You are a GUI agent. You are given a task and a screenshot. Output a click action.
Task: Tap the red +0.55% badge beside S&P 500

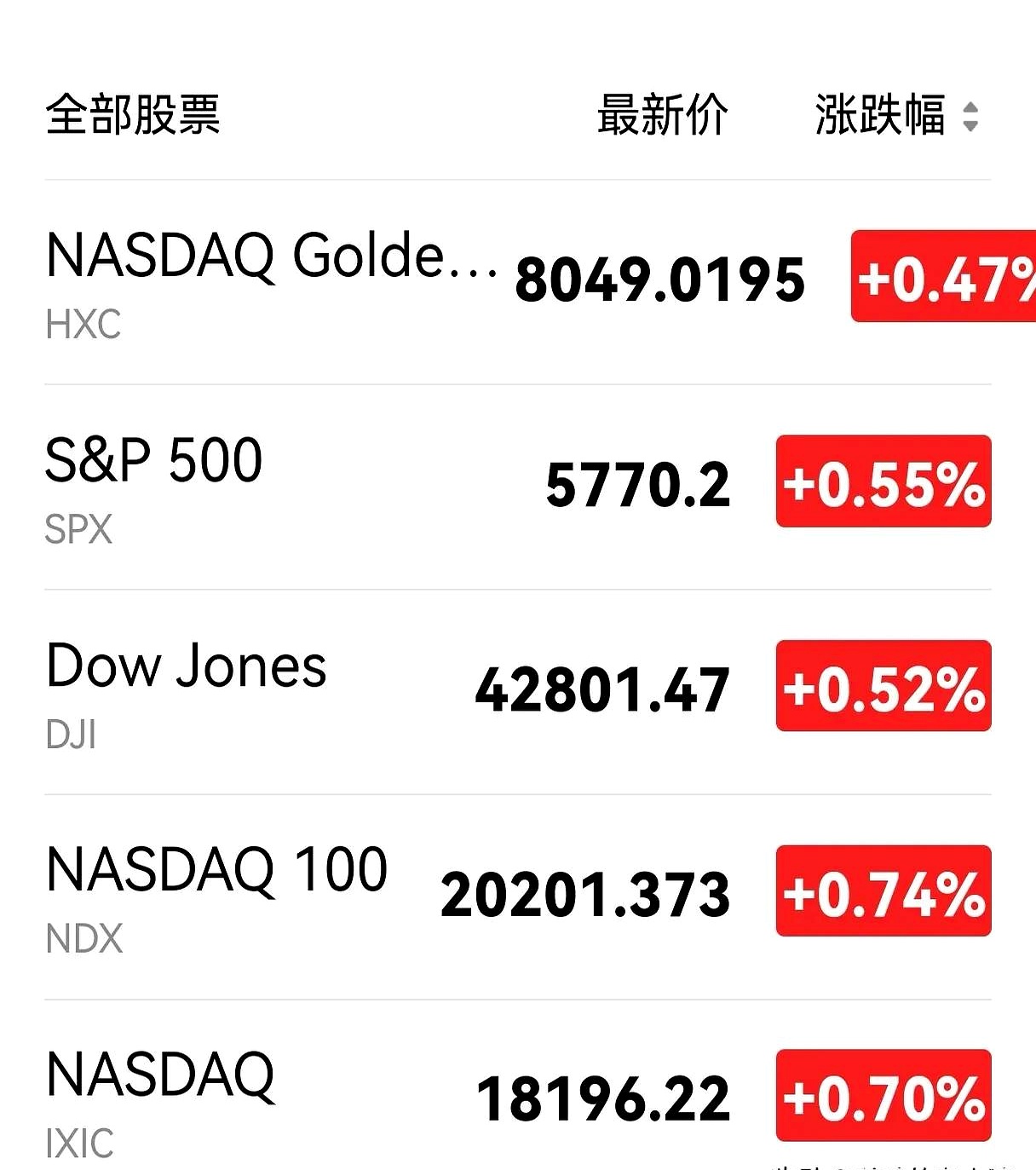(883, 486)
